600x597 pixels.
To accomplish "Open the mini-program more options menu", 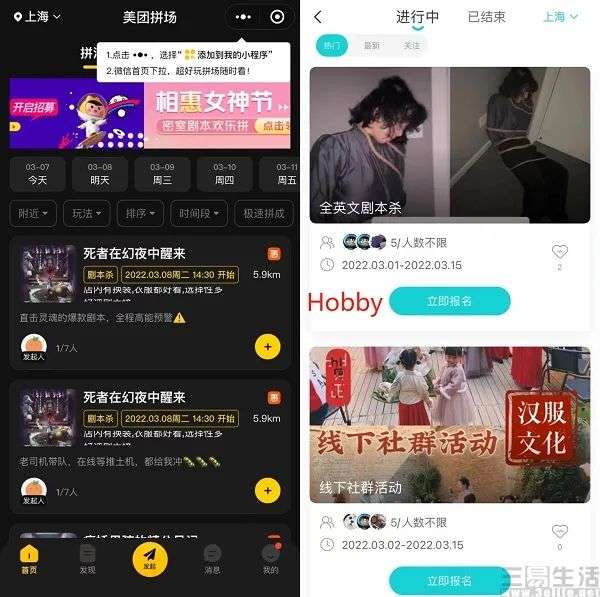I will pos(244,17).
